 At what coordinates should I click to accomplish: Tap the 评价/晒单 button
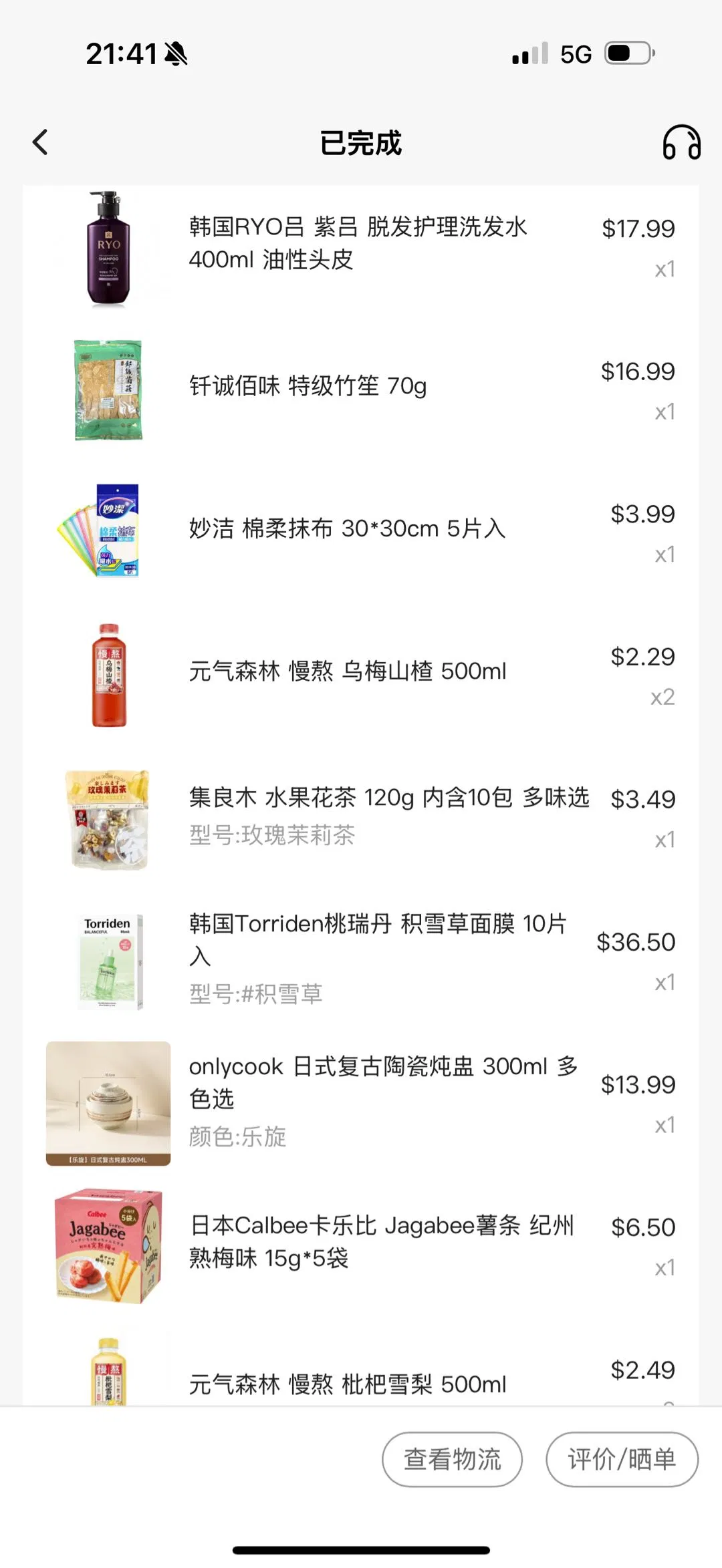(622, 1459)
